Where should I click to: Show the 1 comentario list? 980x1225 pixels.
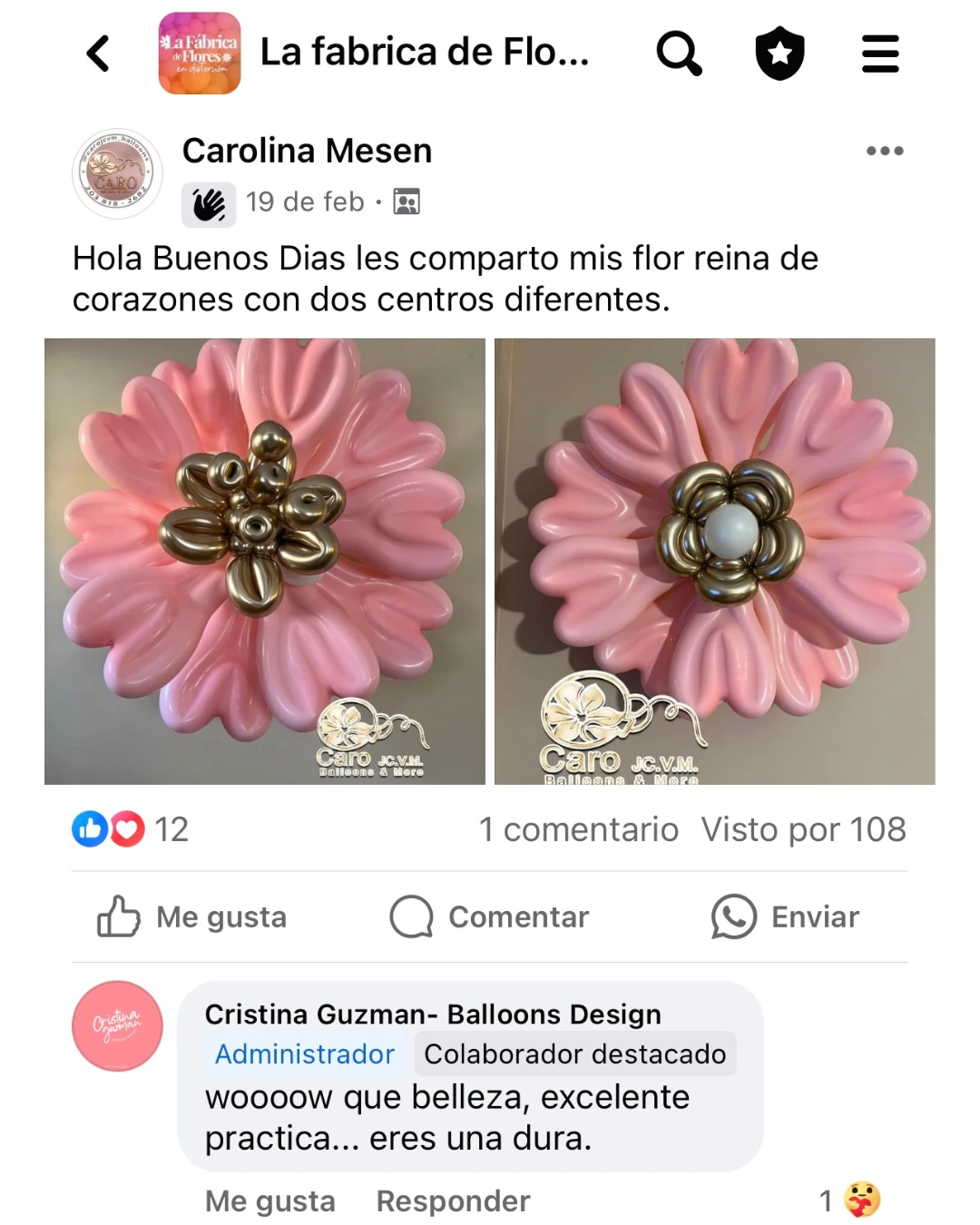click(578, 829)
